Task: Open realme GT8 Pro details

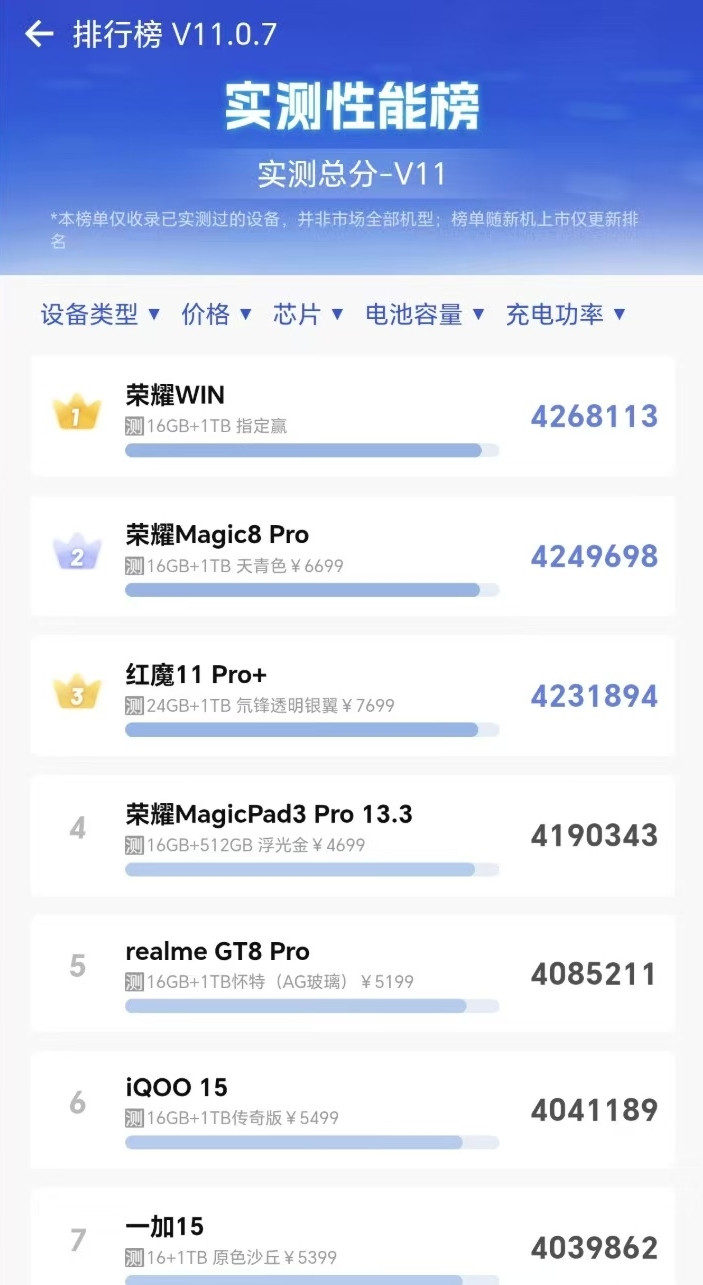Action: click(x=352, y=973)
